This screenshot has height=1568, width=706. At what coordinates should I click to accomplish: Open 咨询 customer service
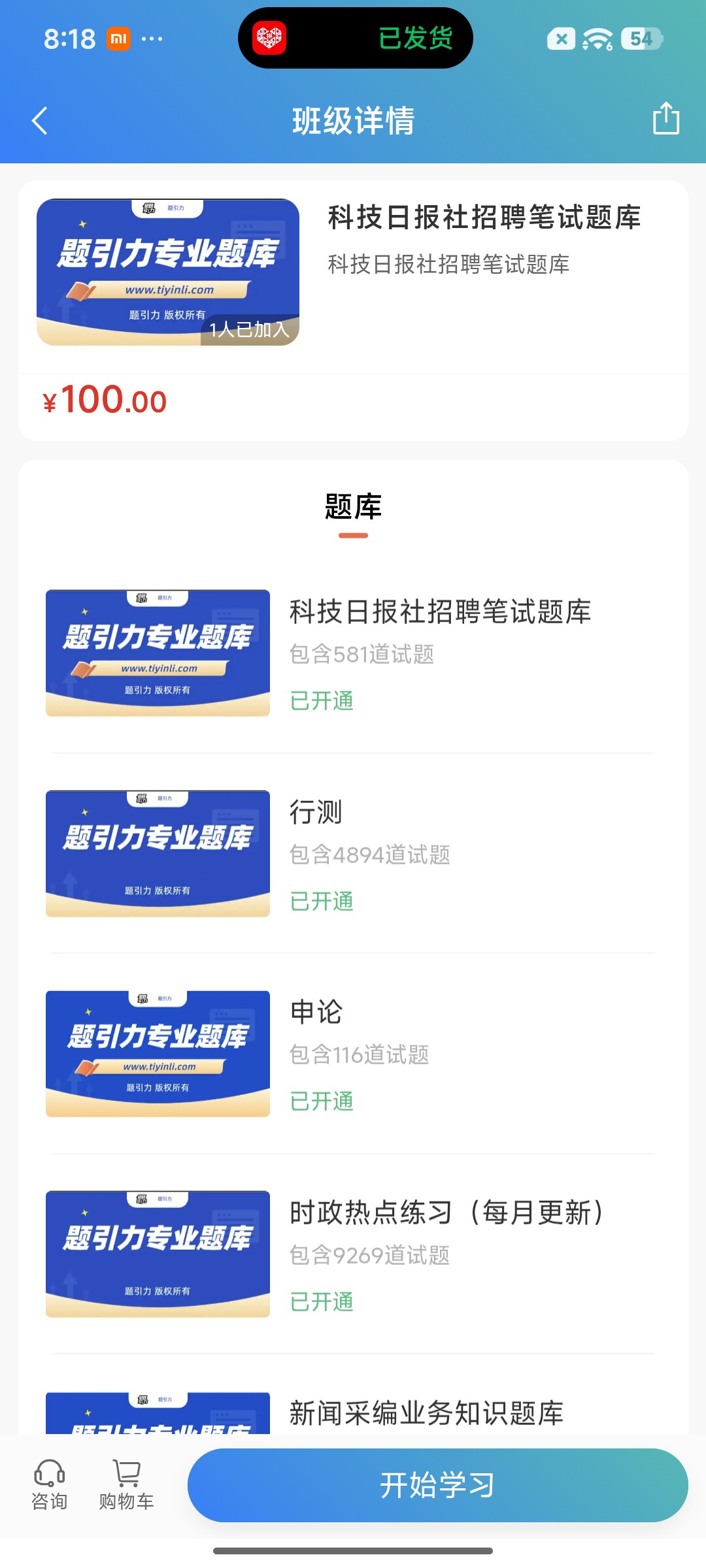point(50,1485)
